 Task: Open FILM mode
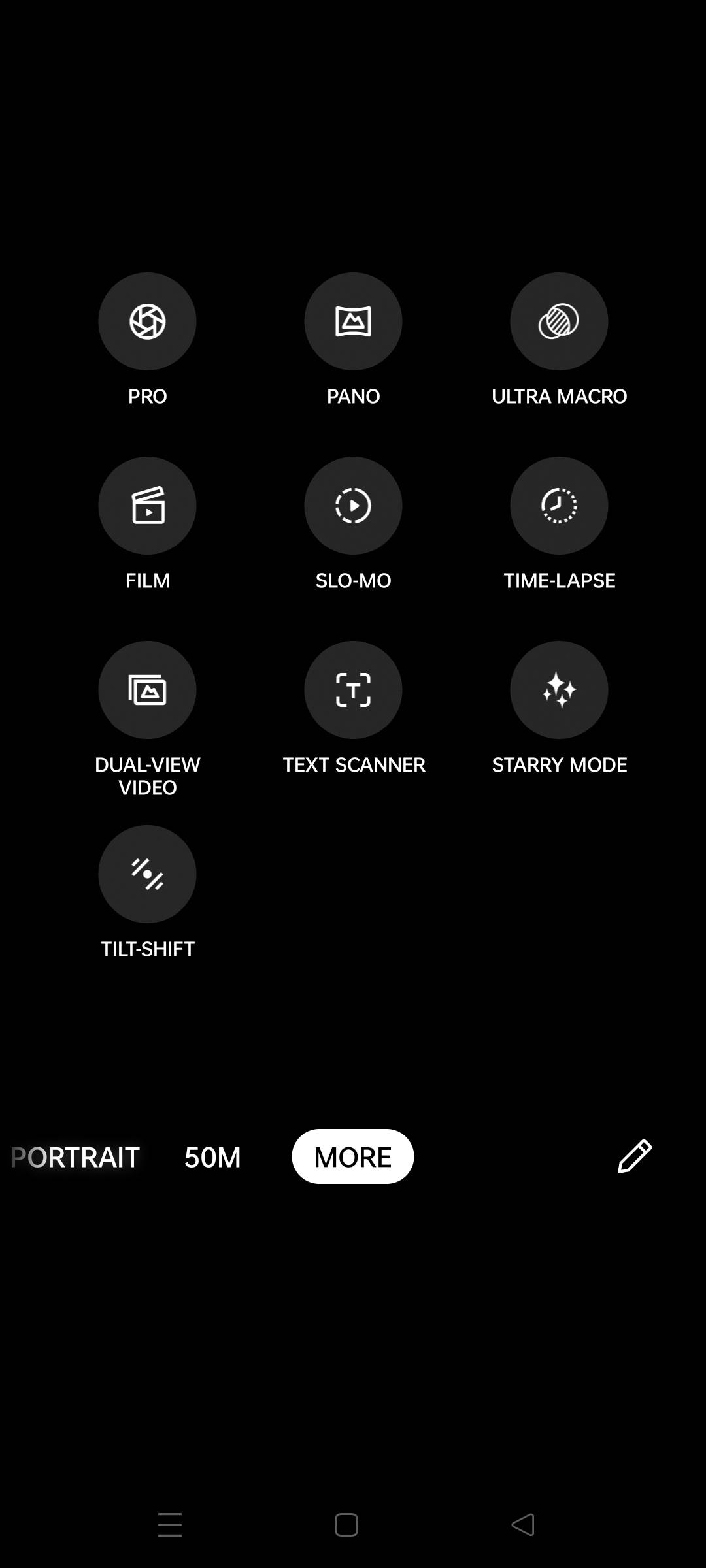[147, 506]
